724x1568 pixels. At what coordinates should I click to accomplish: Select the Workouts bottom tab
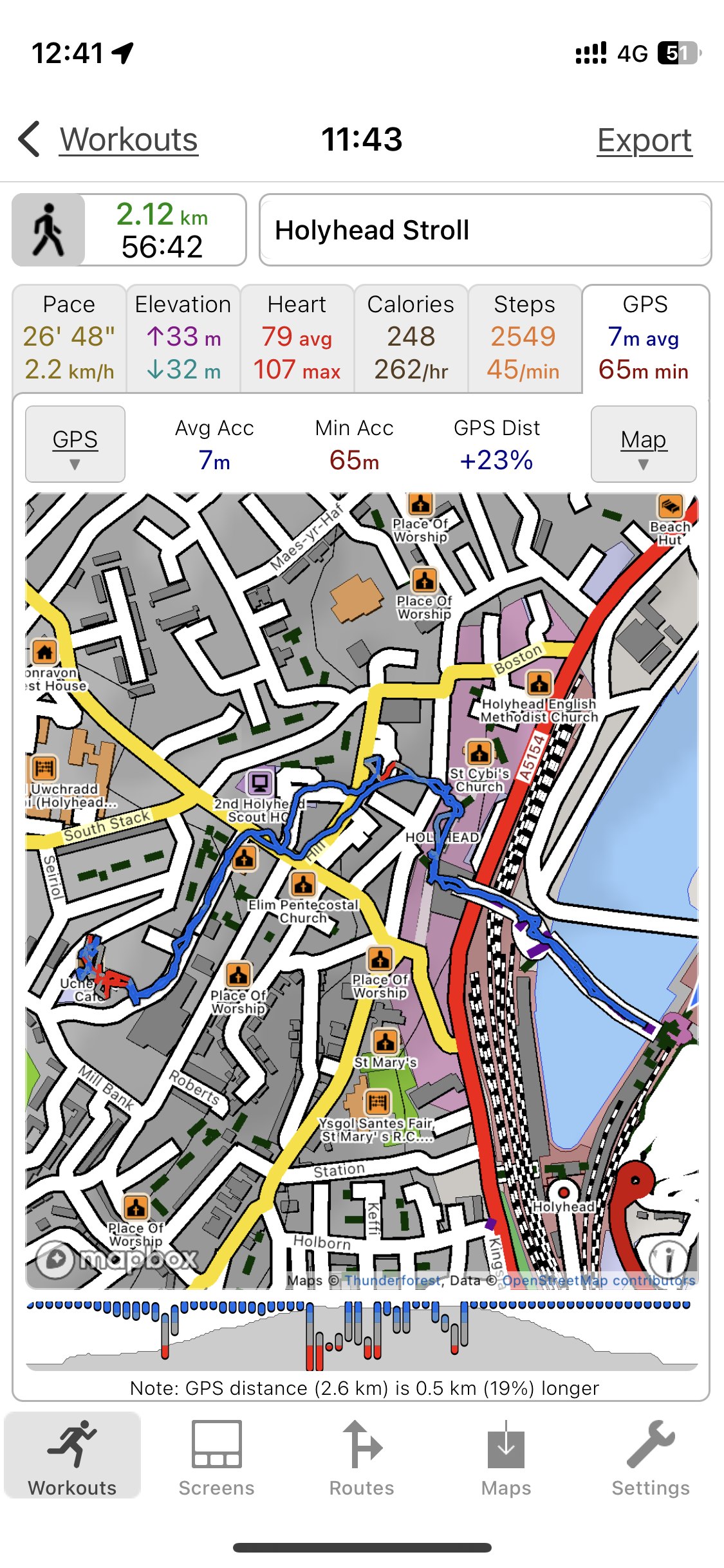pos(73,1458)
